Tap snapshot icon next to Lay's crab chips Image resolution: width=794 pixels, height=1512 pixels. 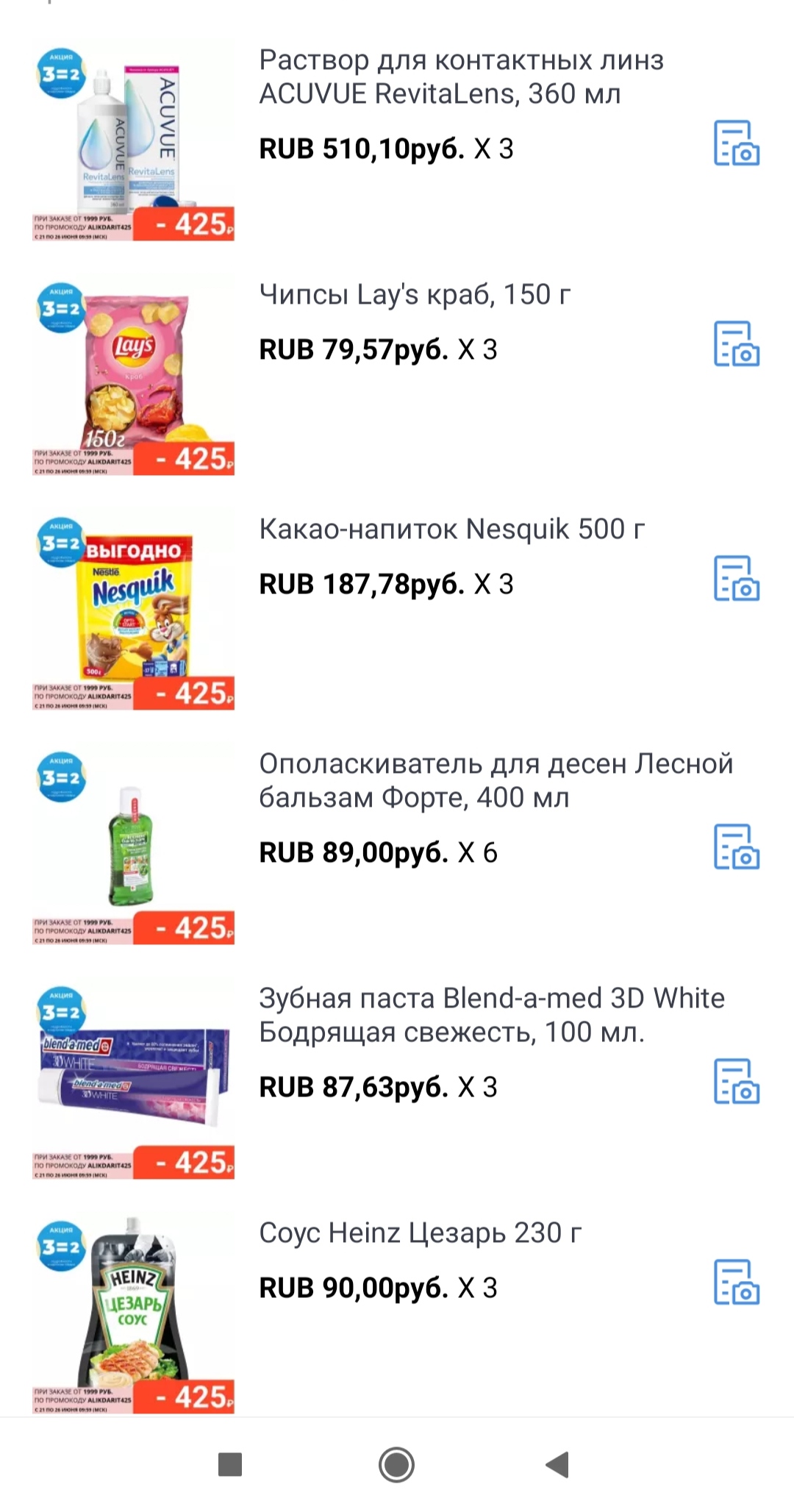tap(737, 343)
